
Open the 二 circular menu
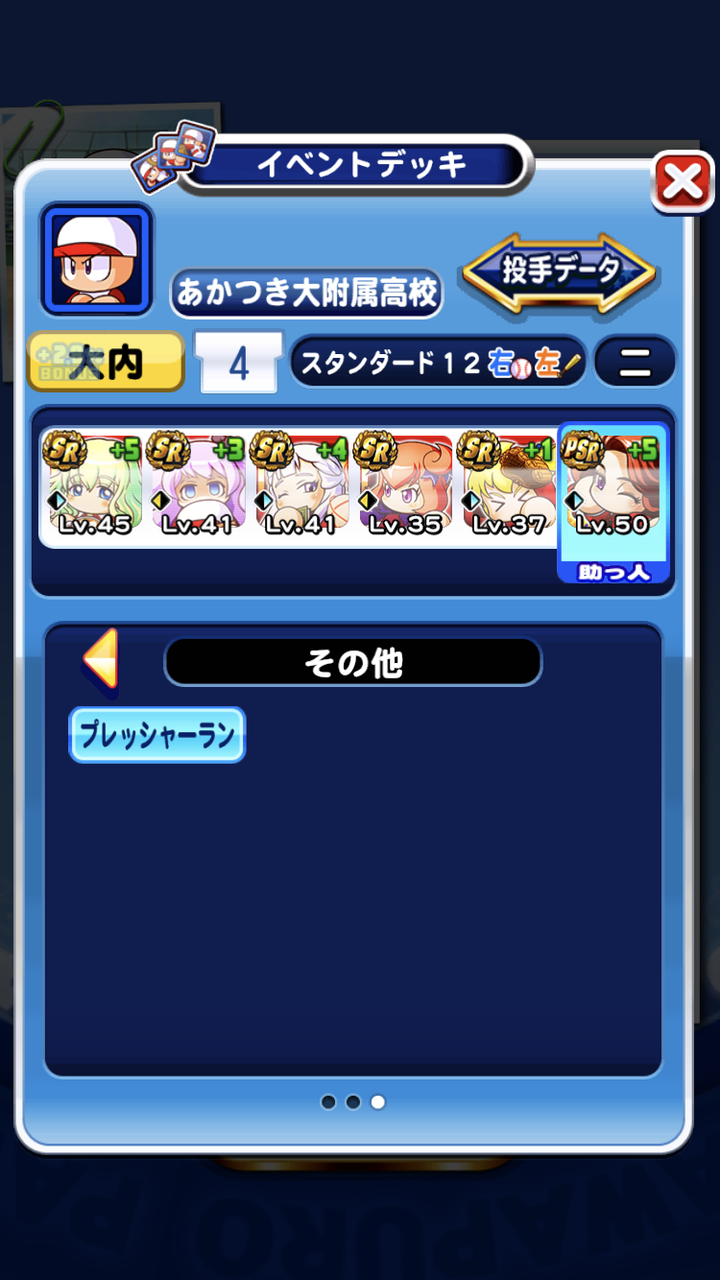click(634, 361)
